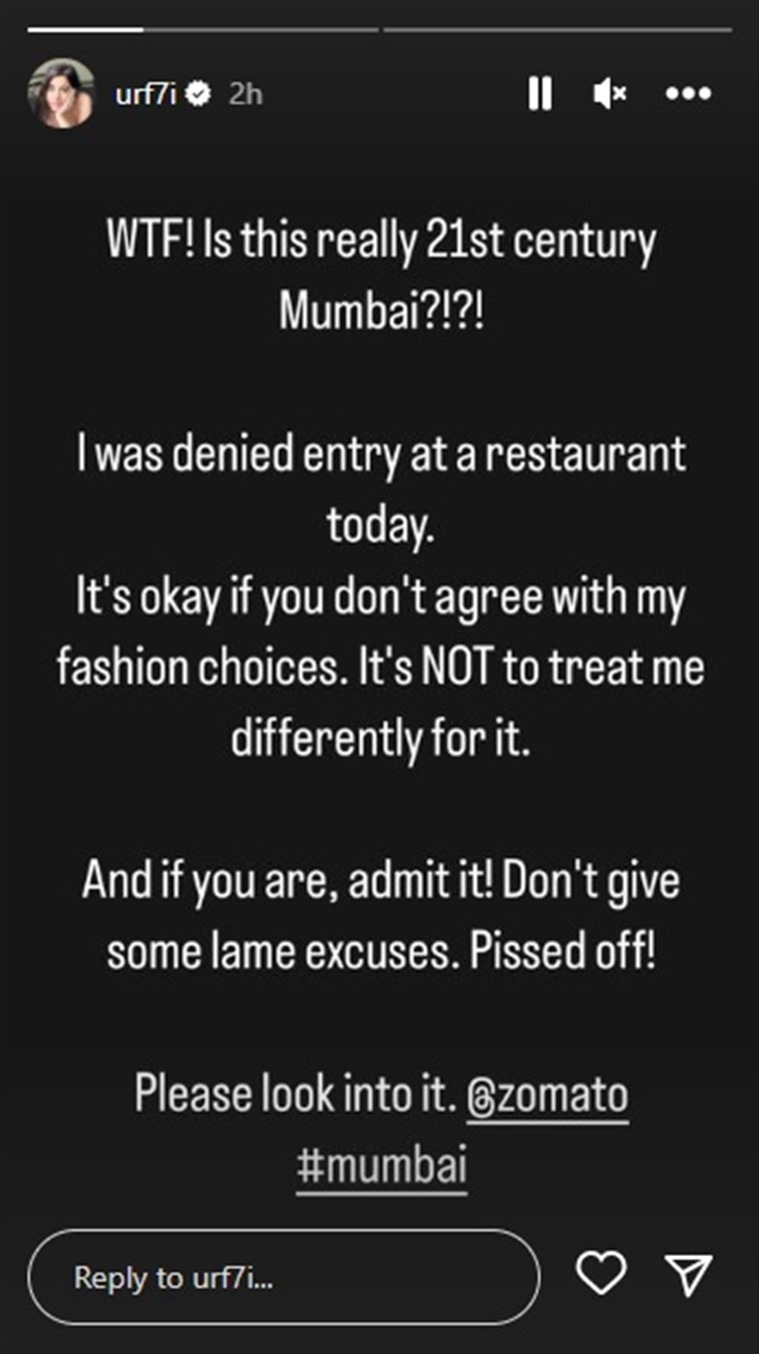This screenshot has width=759, height=1354.
Task: Unmute the story audio
Action: (609, 94)
